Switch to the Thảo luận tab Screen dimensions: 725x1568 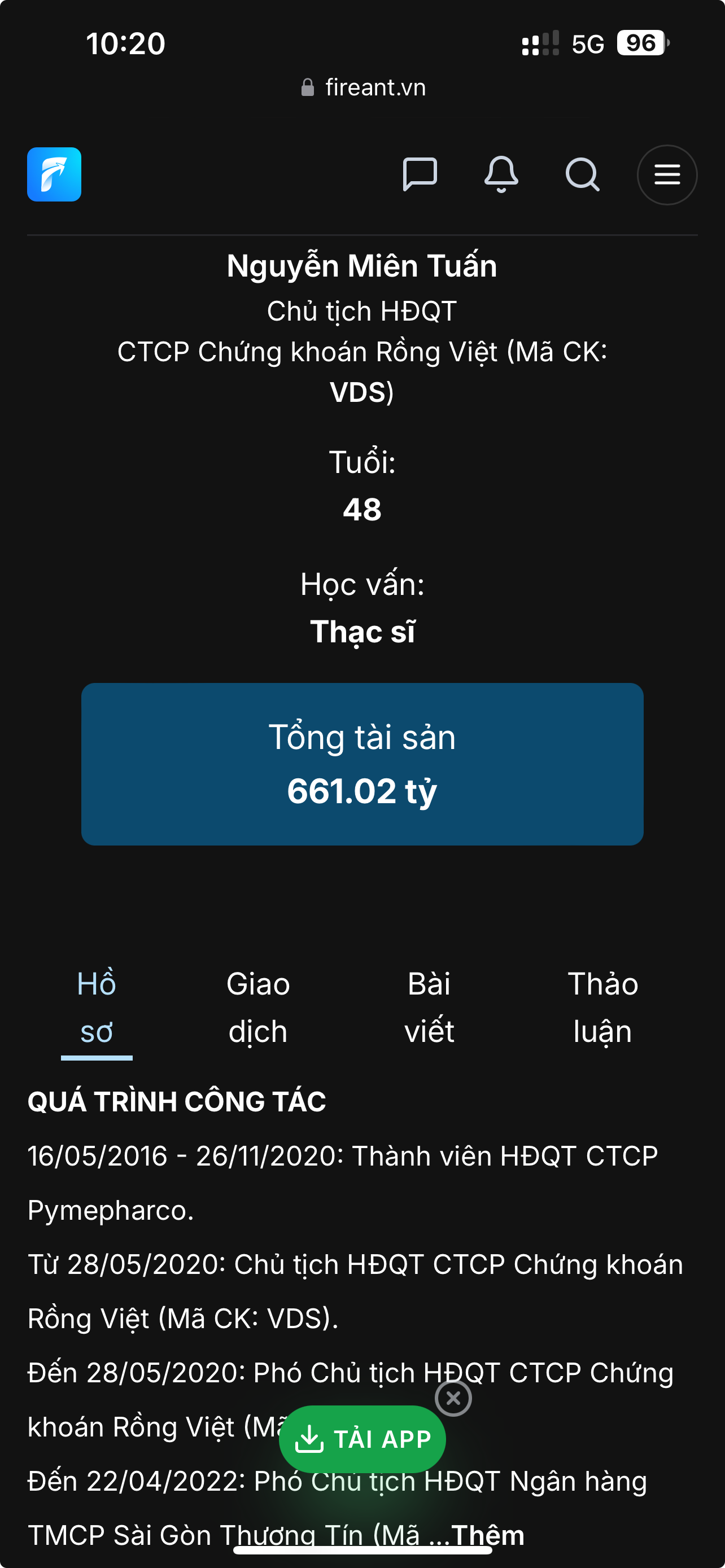point(602,1008)
